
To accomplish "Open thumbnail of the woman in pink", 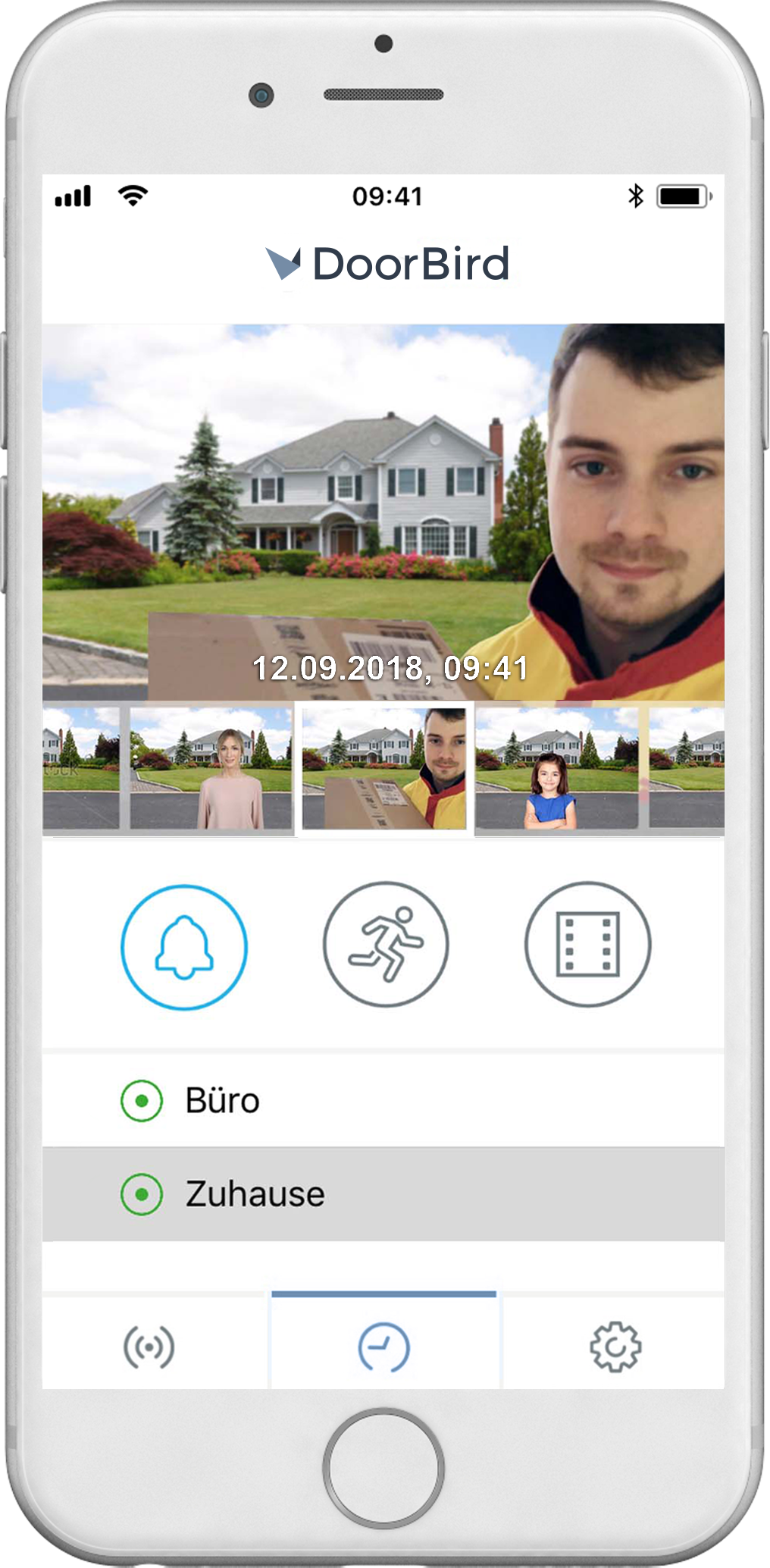I will click(211, 768).
